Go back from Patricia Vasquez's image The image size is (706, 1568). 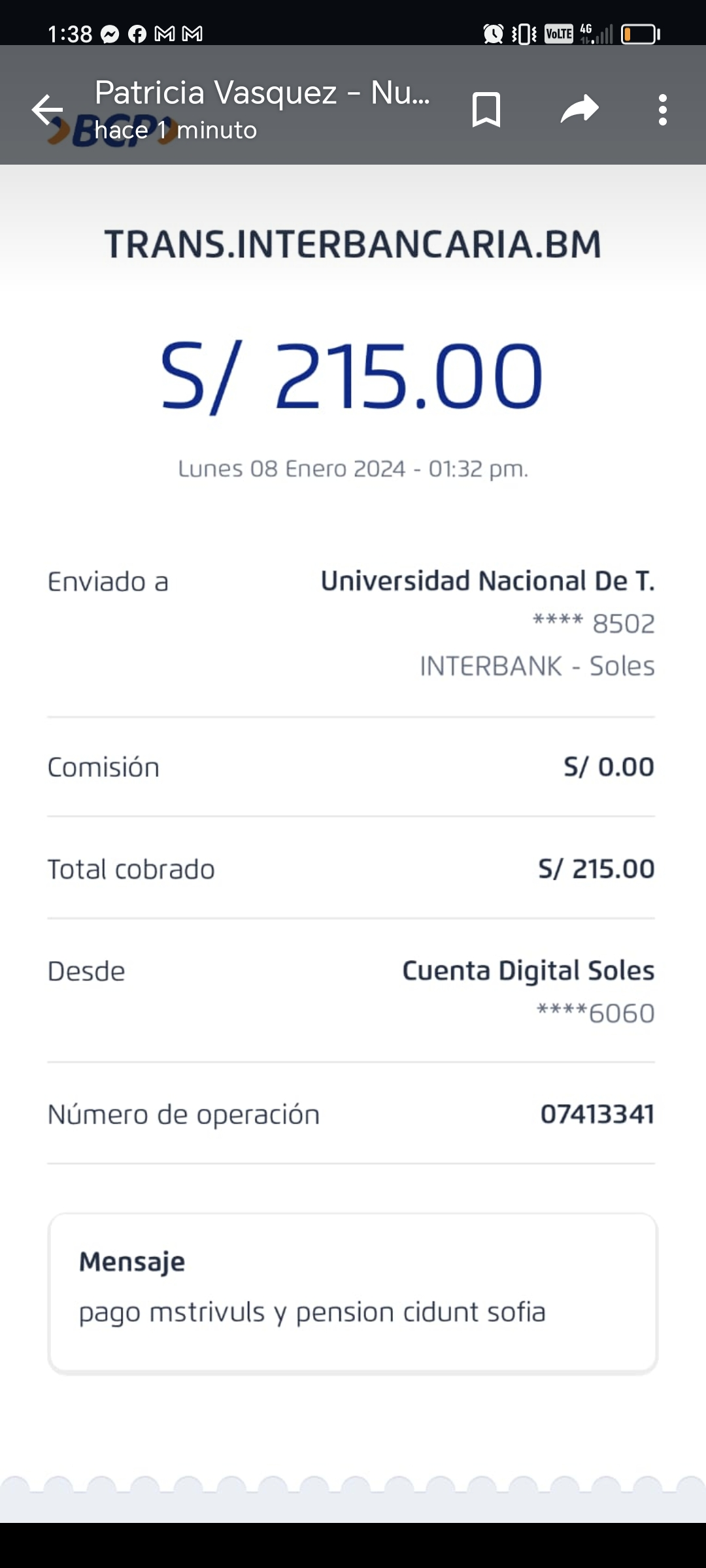48,110
